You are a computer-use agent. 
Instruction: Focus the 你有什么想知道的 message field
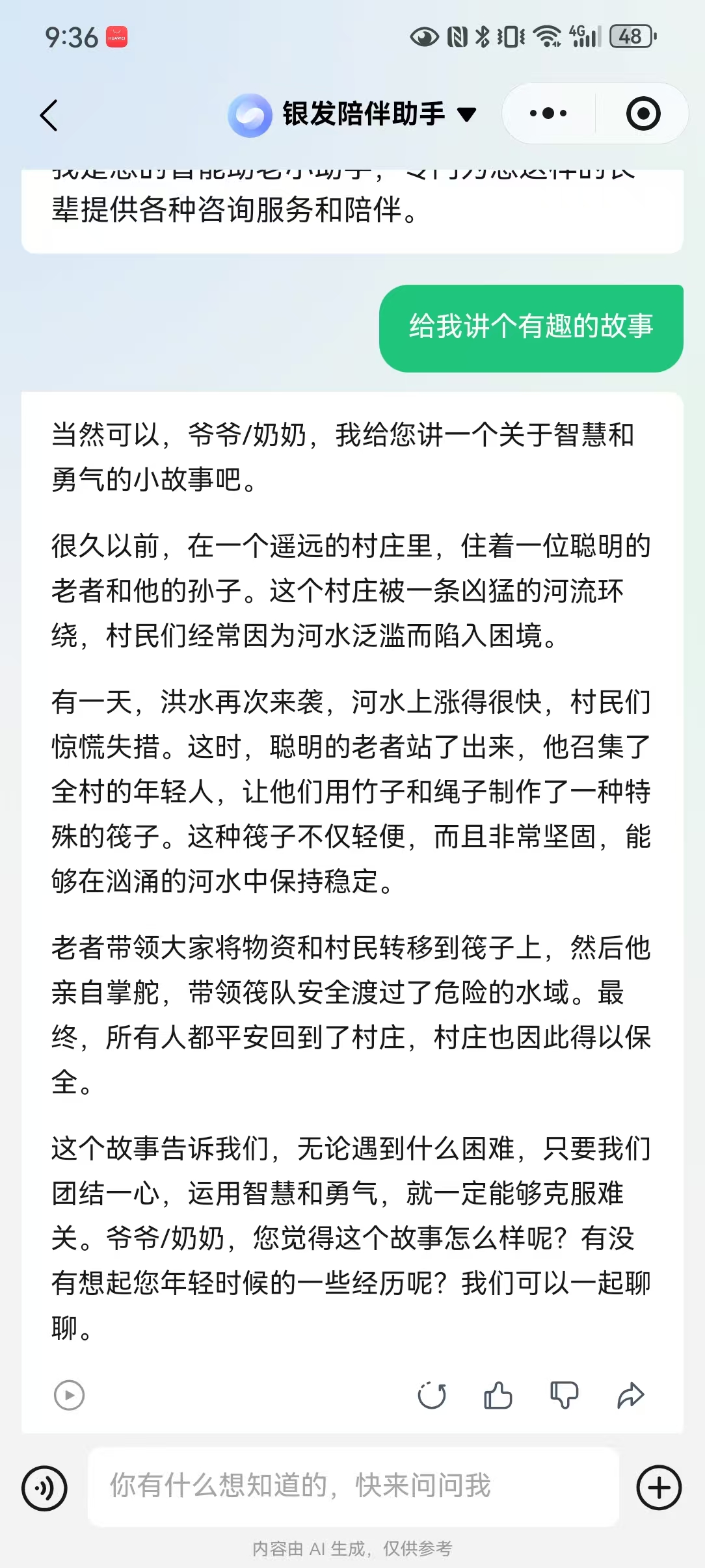coord(352,1486)
